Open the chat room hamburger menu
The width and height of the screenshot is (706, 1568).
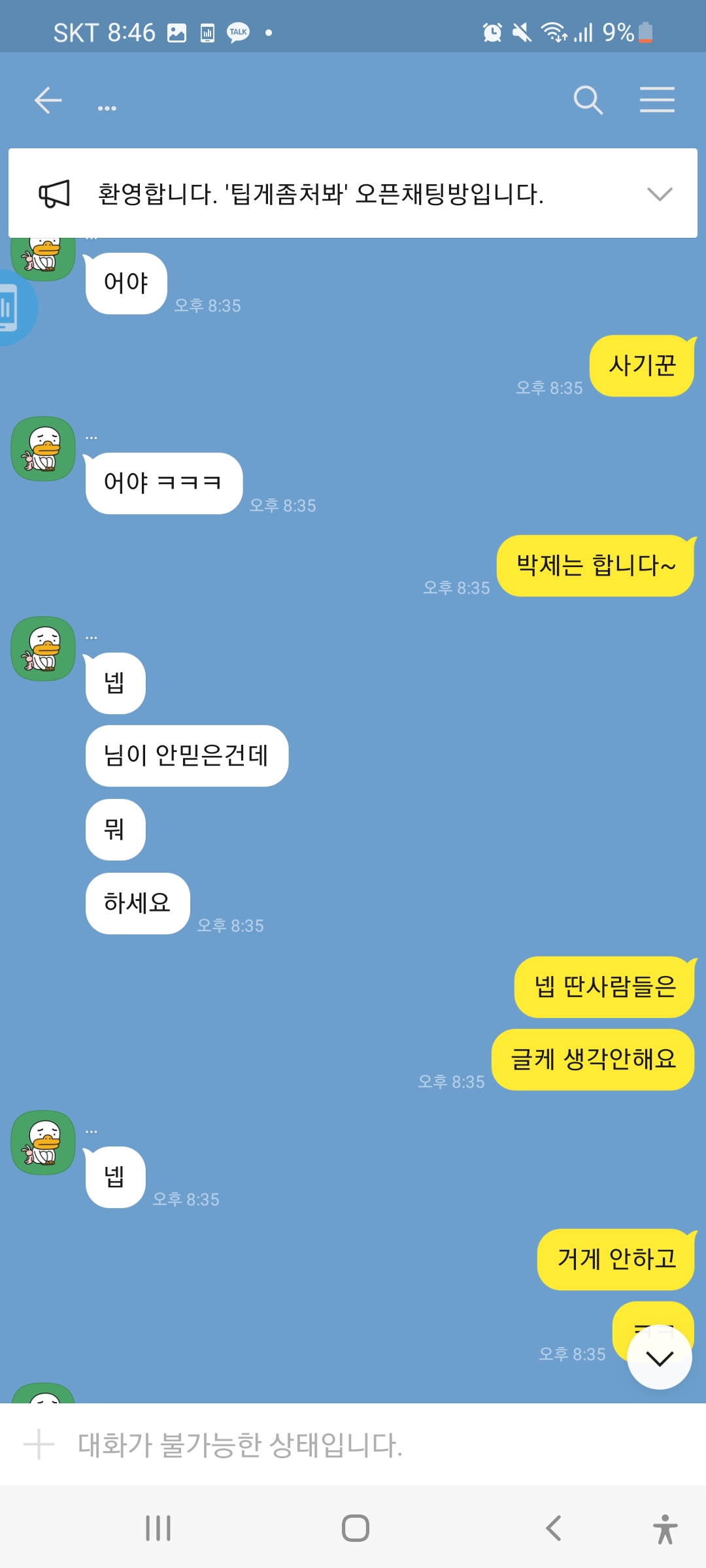tap(657, 100)
